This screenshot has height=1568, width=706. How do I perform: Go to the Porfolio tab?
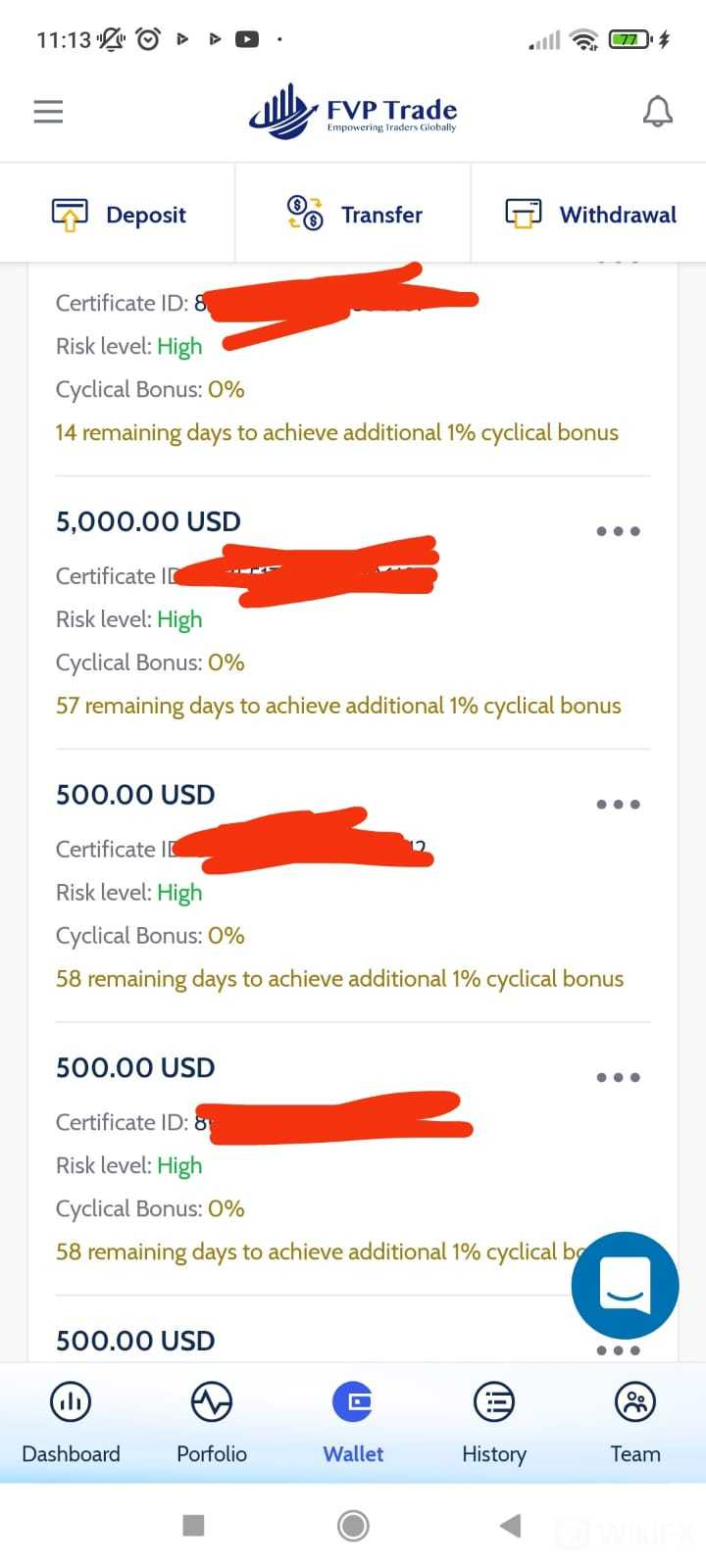click(x=212, y=1423)
